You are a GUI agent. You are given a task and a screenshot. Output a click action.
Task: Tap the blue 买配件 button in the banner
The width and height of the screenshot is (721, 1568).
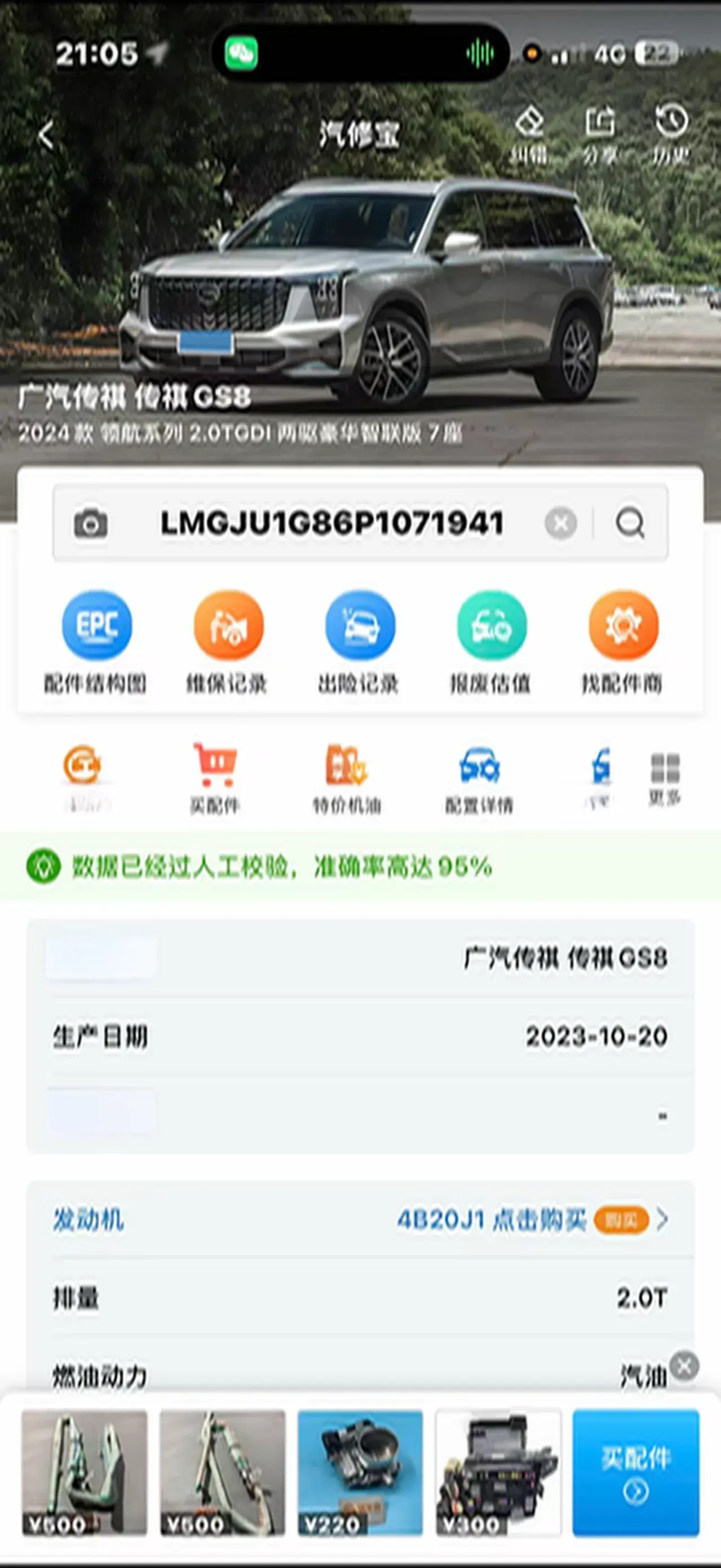(x=636, y=1472)
